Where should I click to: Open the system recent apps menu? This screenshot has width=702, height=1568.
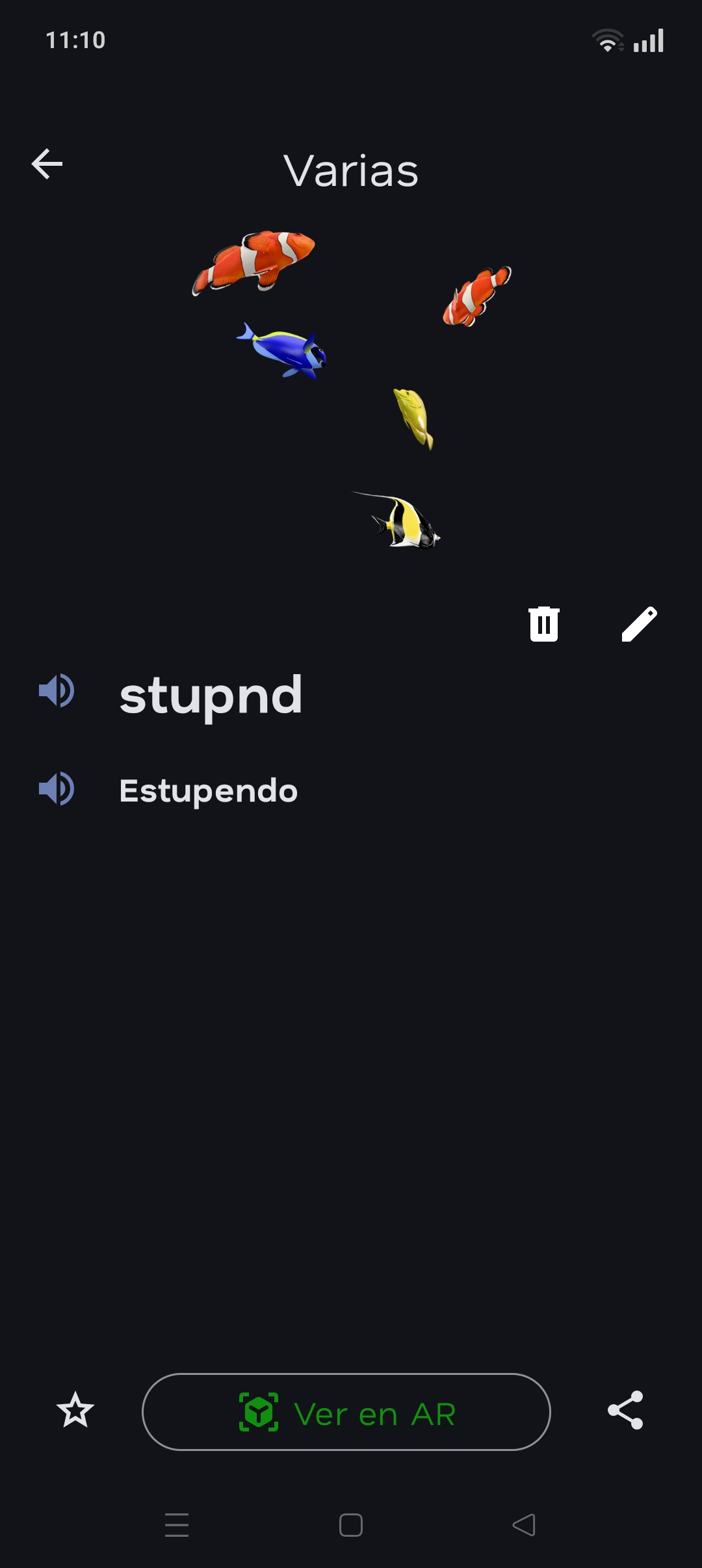177,1525
